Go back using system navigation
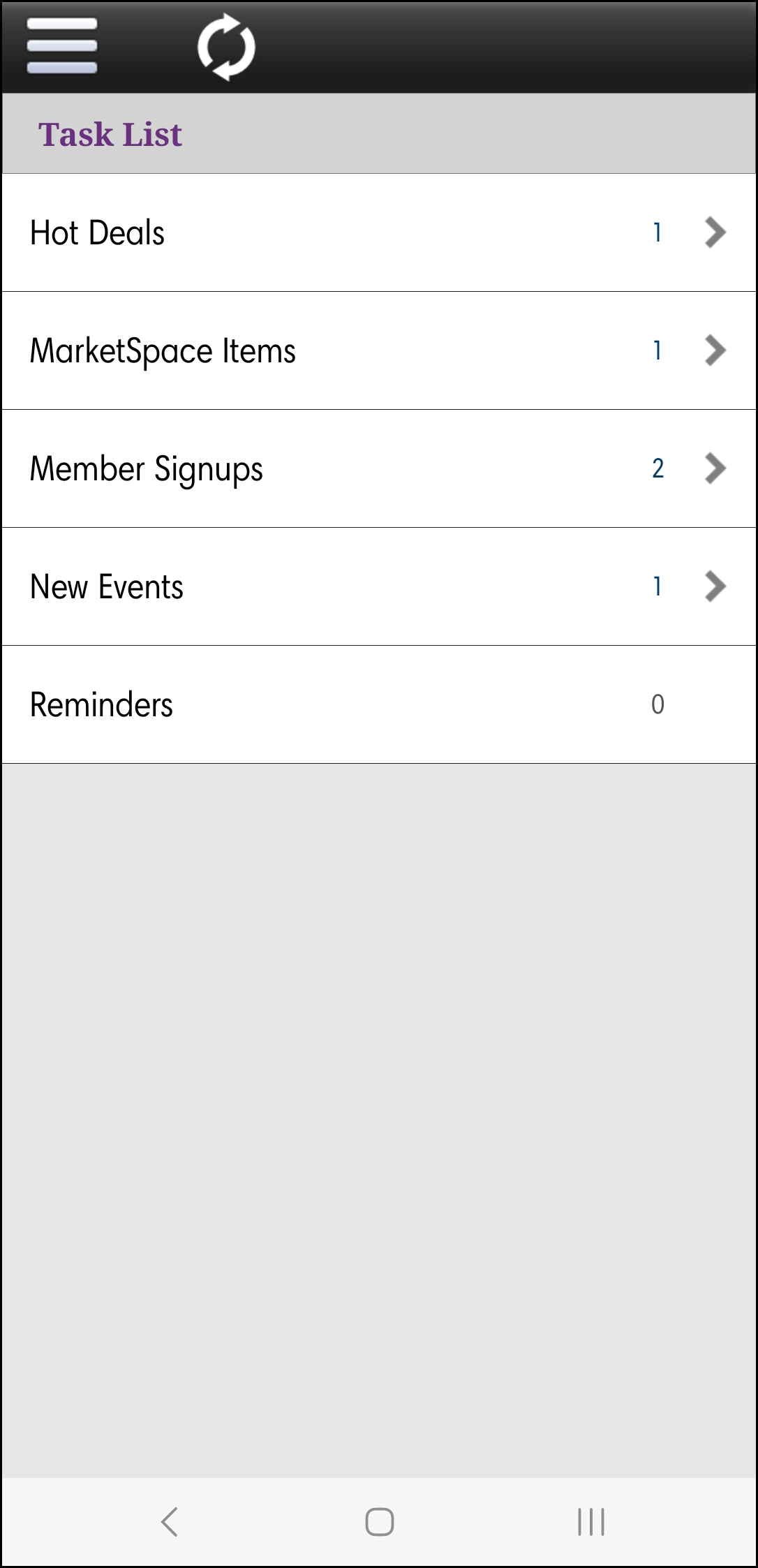Image resolution: width=758 pixels, height=1568 pixels. [170, 1522]
